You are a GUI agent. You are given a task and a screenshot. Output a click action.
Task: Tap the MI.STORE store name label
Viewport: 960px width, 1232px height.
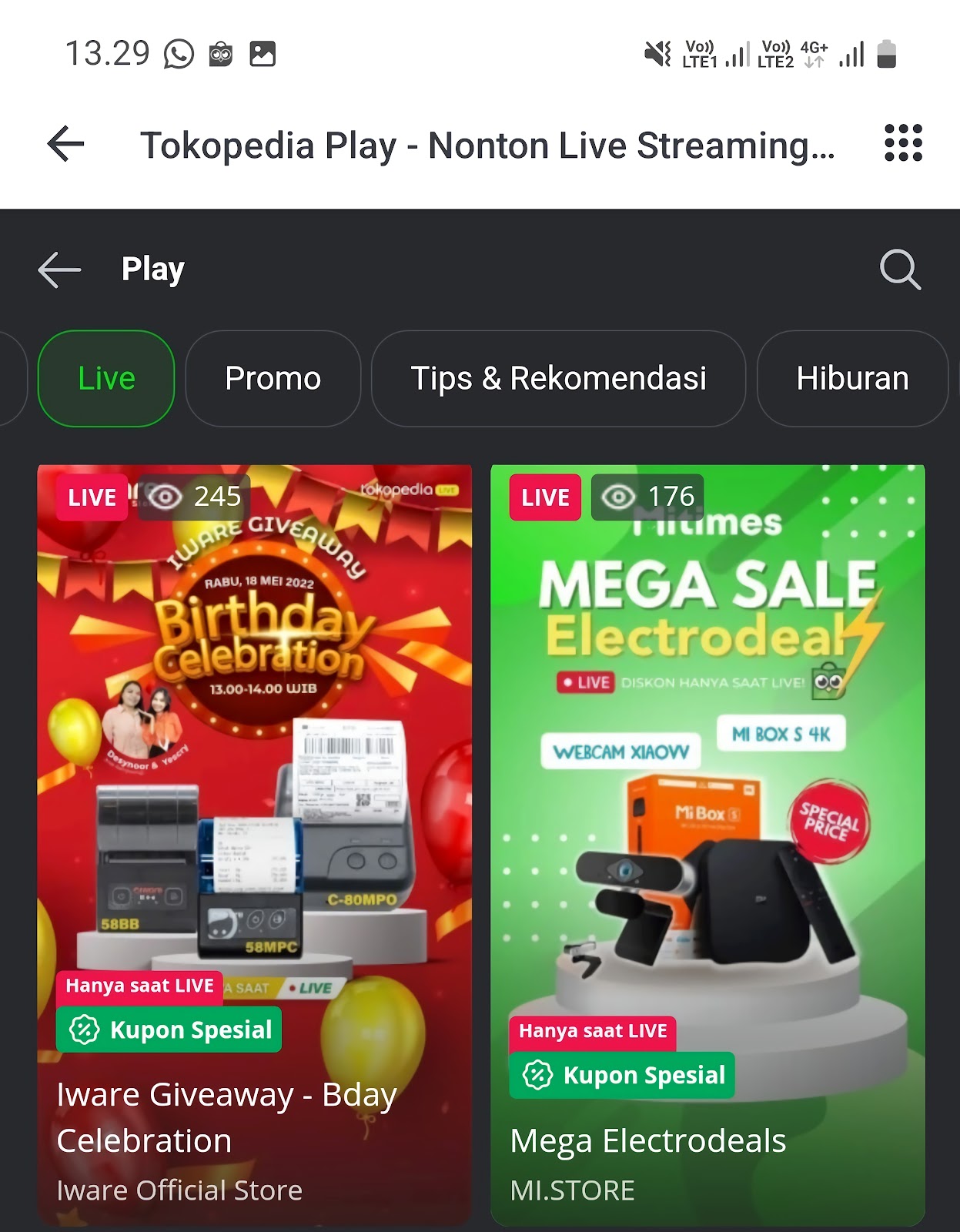tap(573, 1190)
